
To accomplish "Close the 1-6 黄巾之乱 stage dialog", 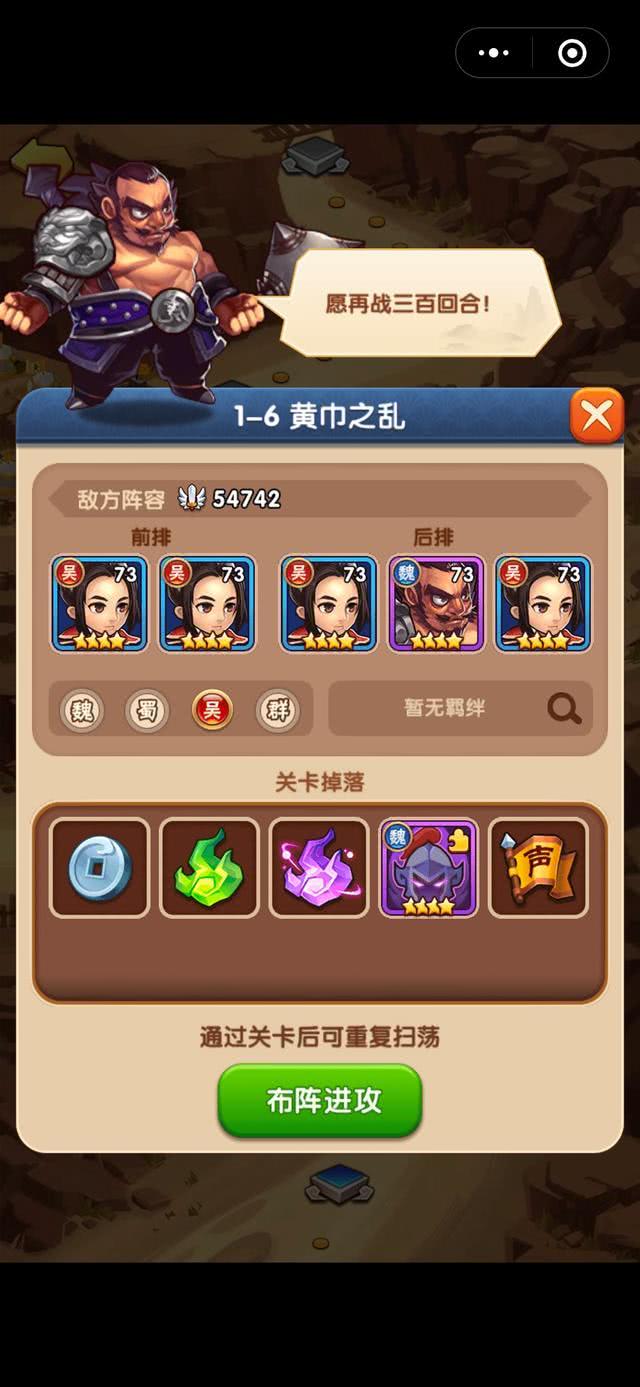I will (x=596, y=416).
